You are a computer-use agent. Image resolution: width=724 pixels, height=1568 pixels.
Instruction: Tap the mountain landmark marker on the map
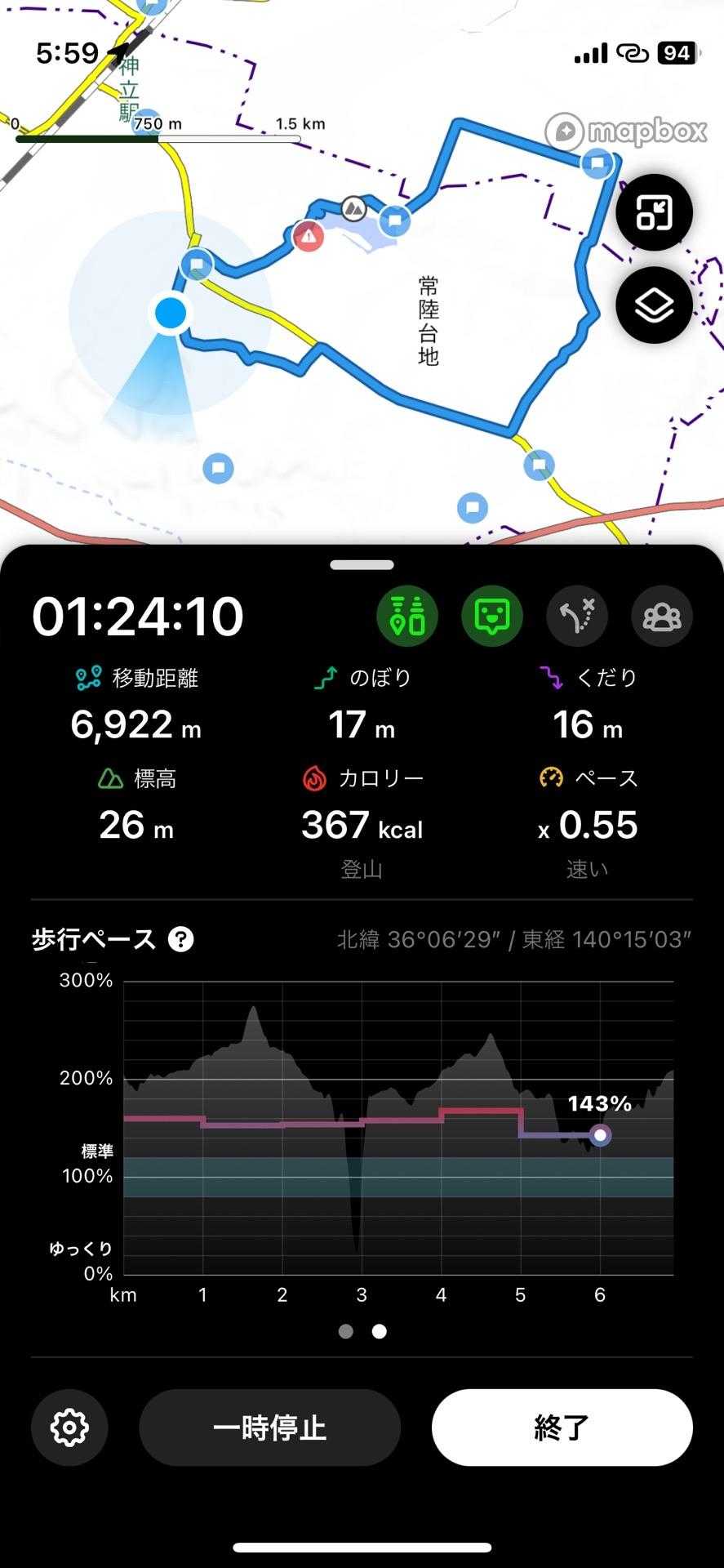[353, 208]
